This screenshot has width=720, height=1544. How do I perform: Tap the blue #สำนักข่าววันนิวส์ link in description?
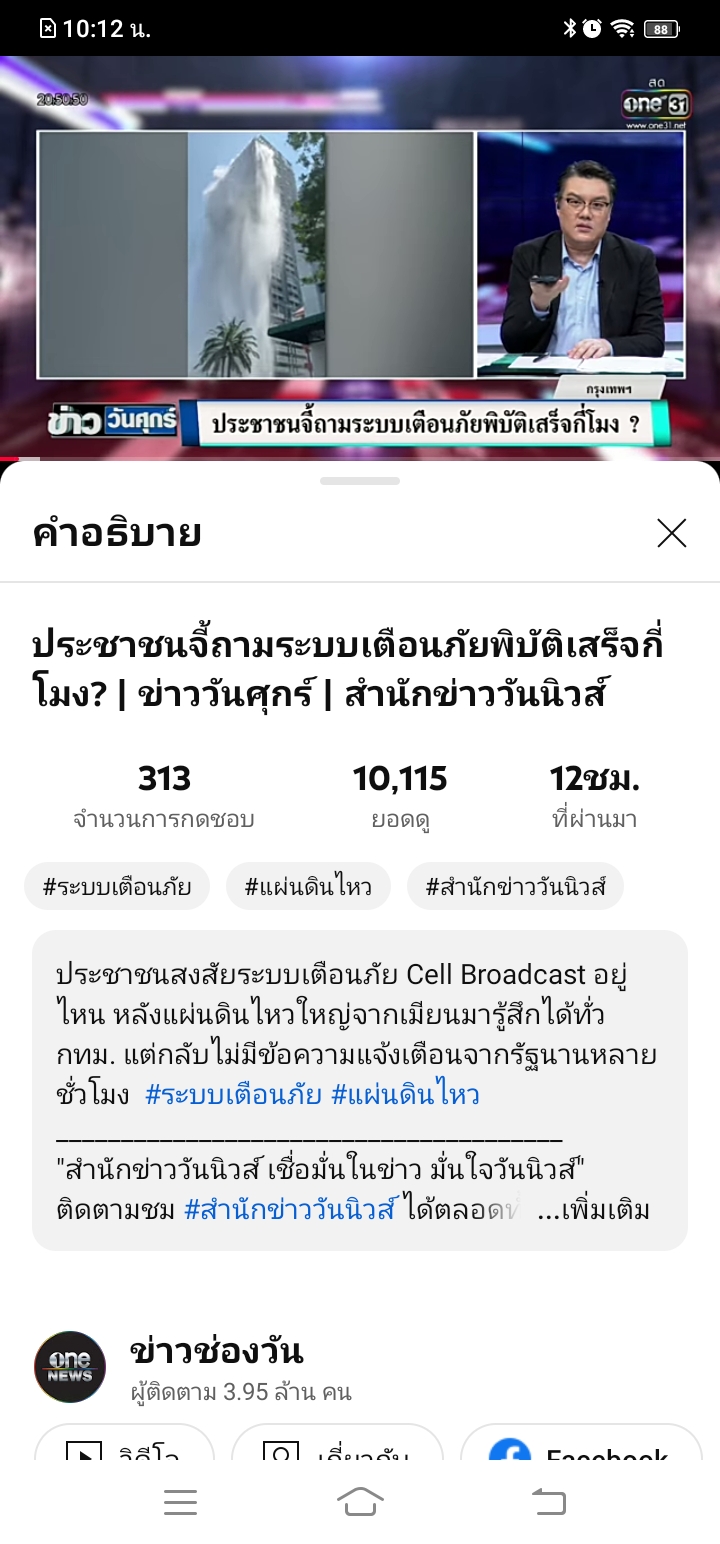(x=290, y=1211)
